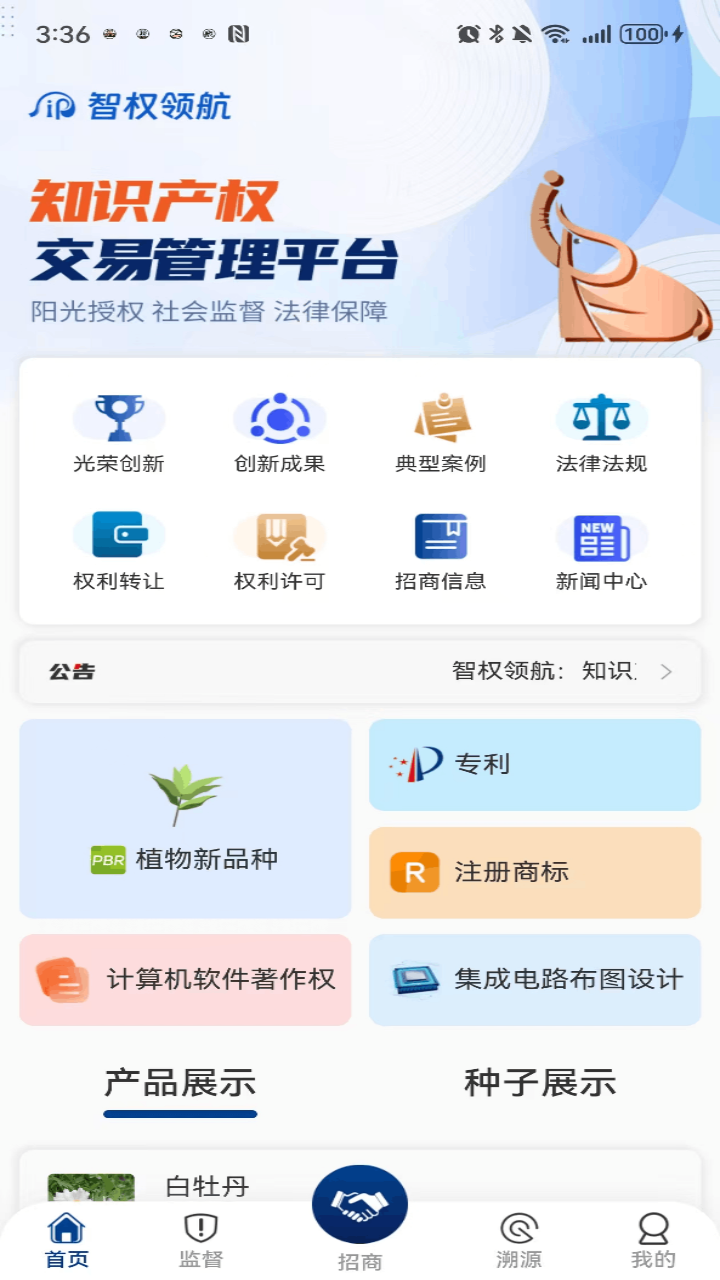Screen dimensions: 720x1280
Task: Open 计算机软件著作权 category card
Action: [185, 980]
